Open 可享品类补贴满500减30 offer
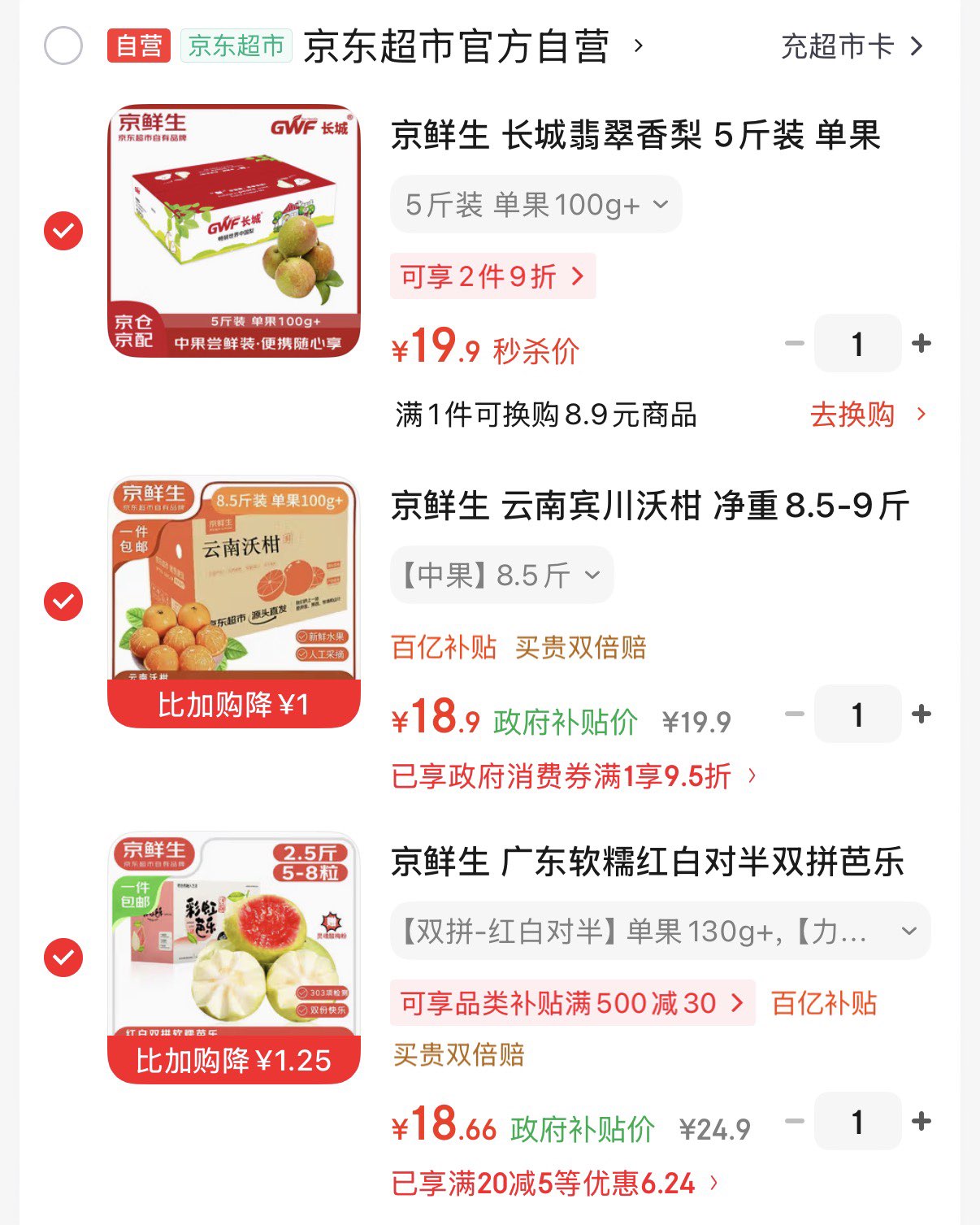This screenshot has width=980, height=1225. tap(572, 1003)
